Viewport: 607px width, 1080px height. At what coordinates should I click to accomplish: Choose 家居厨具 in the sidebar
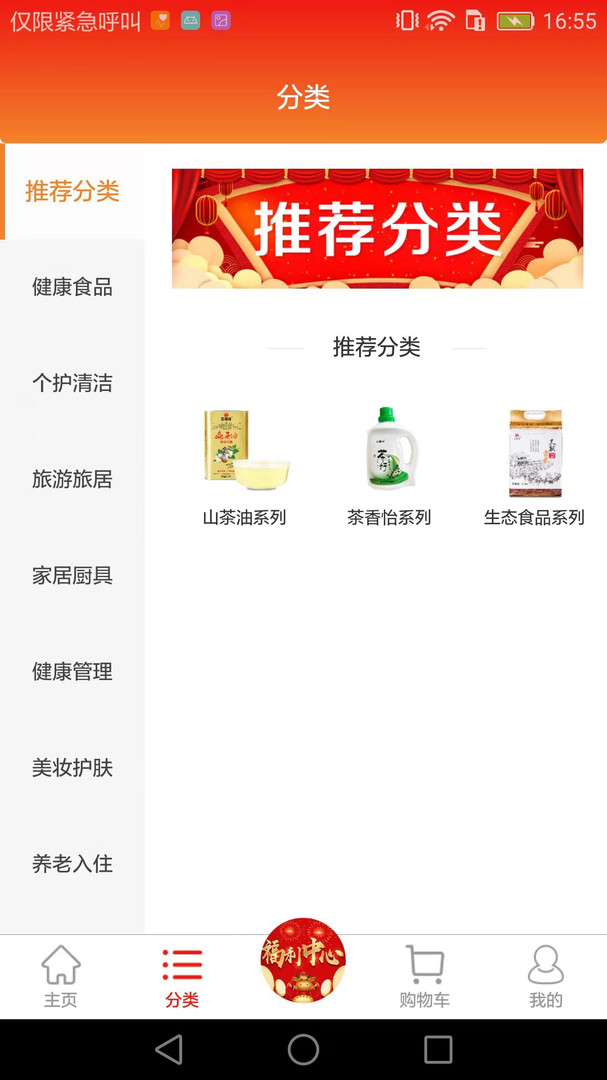tap(72, 576)
